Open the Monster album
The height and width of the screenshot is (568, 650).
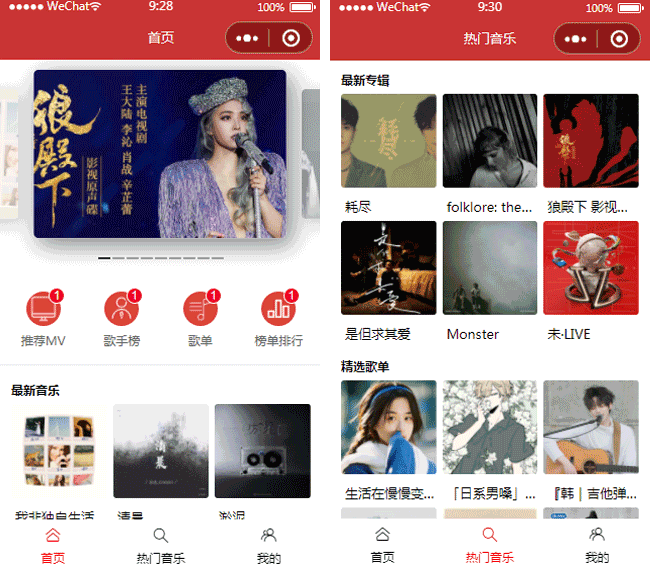click(490, 268)
